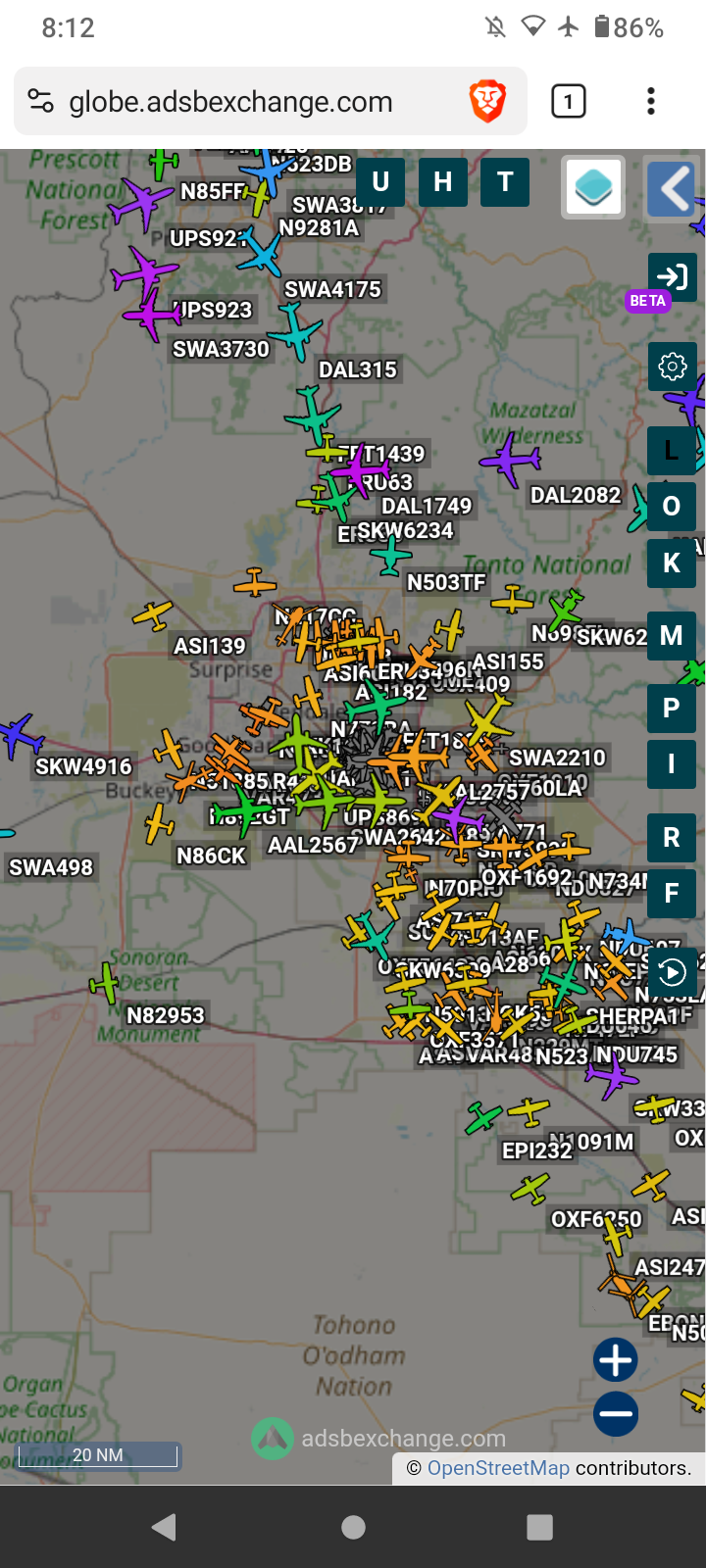The image size is (706, 1568).
Task: Toggle the I map option
Action: (x=673, y=764)
